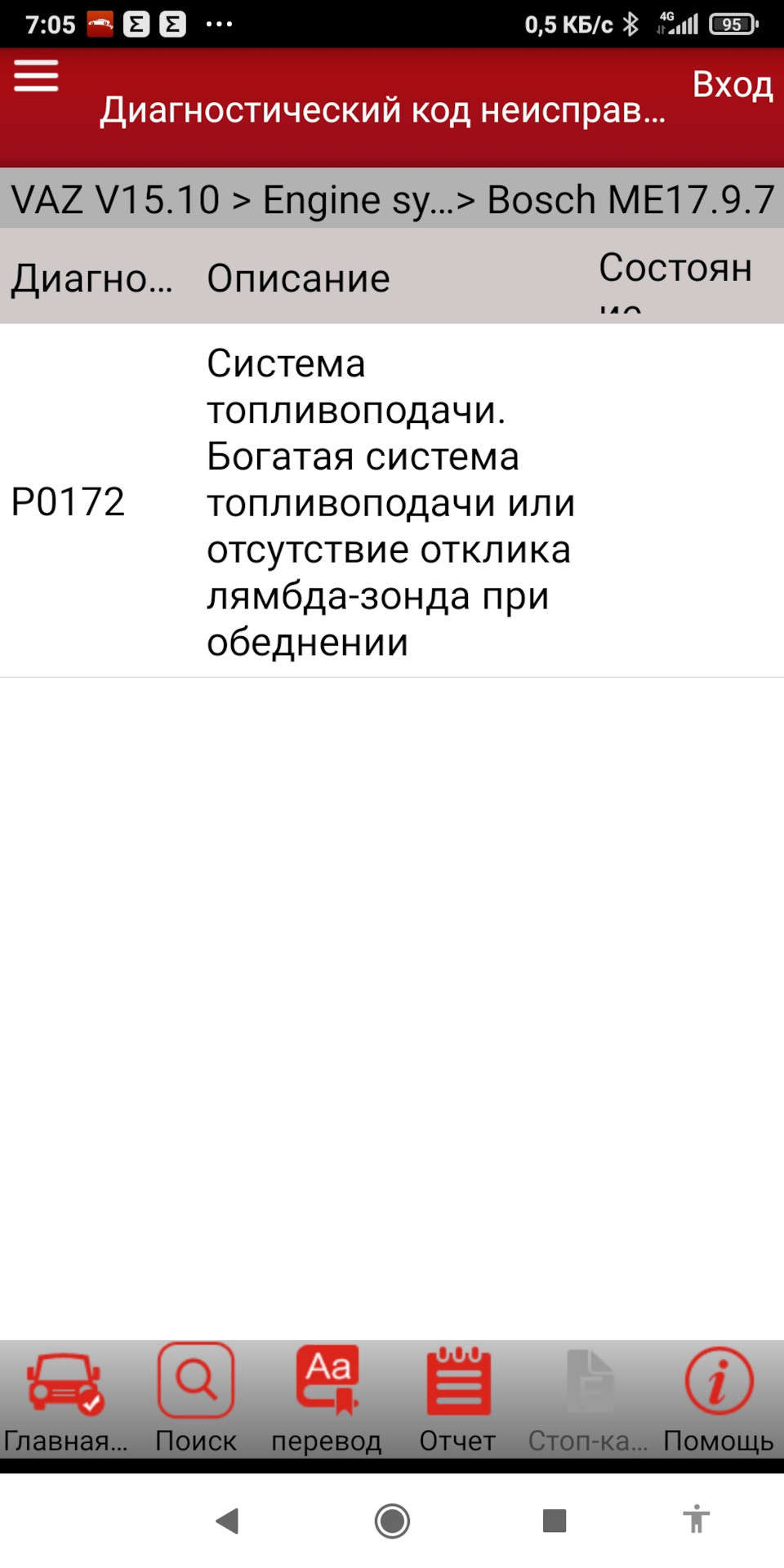Open Поиск to search the code

pyautogui.click(x=196, y=1398)
